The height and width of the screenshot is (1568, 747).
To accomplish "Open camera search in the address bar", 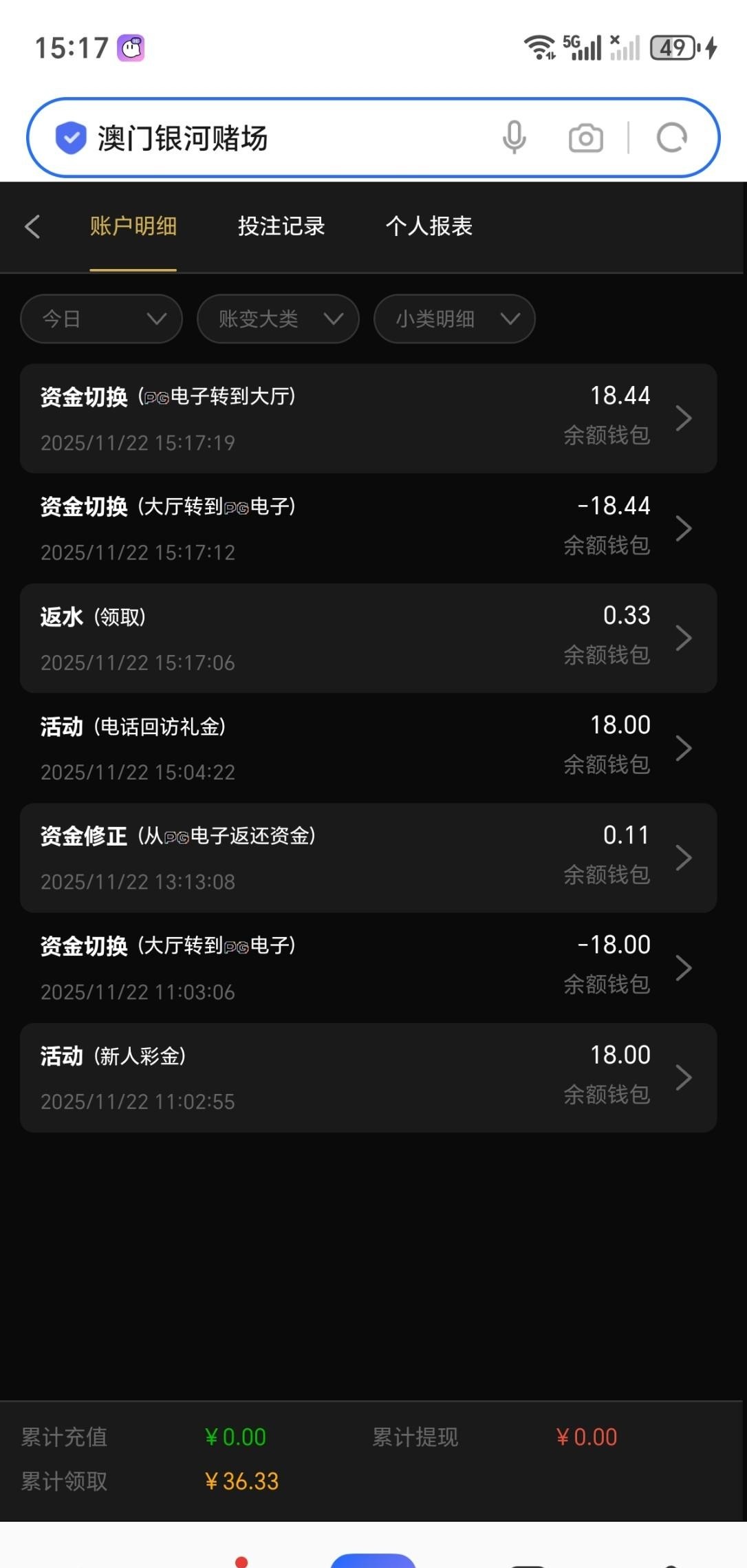I will pos(585,138).
